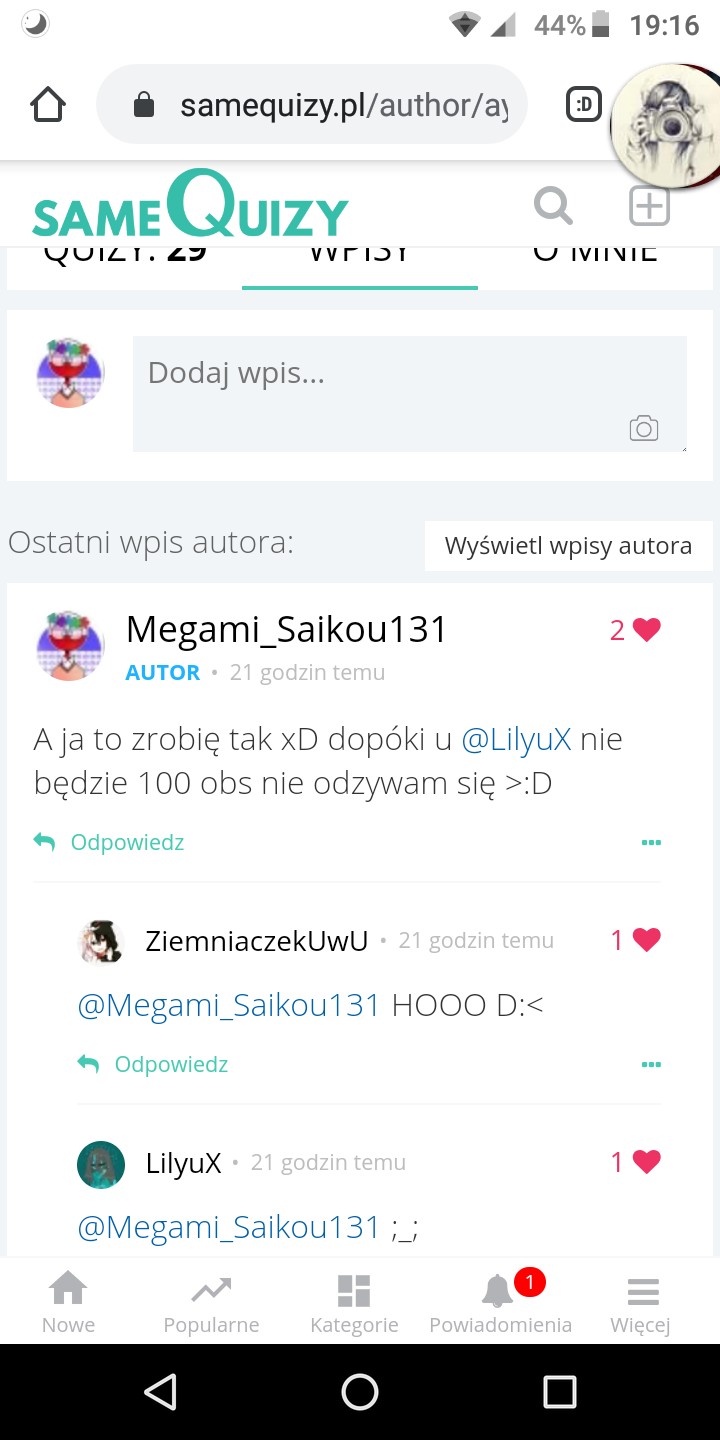Go to the Popularne tab
This screenshot has width=720, height=1440.
coord(211,1304)
